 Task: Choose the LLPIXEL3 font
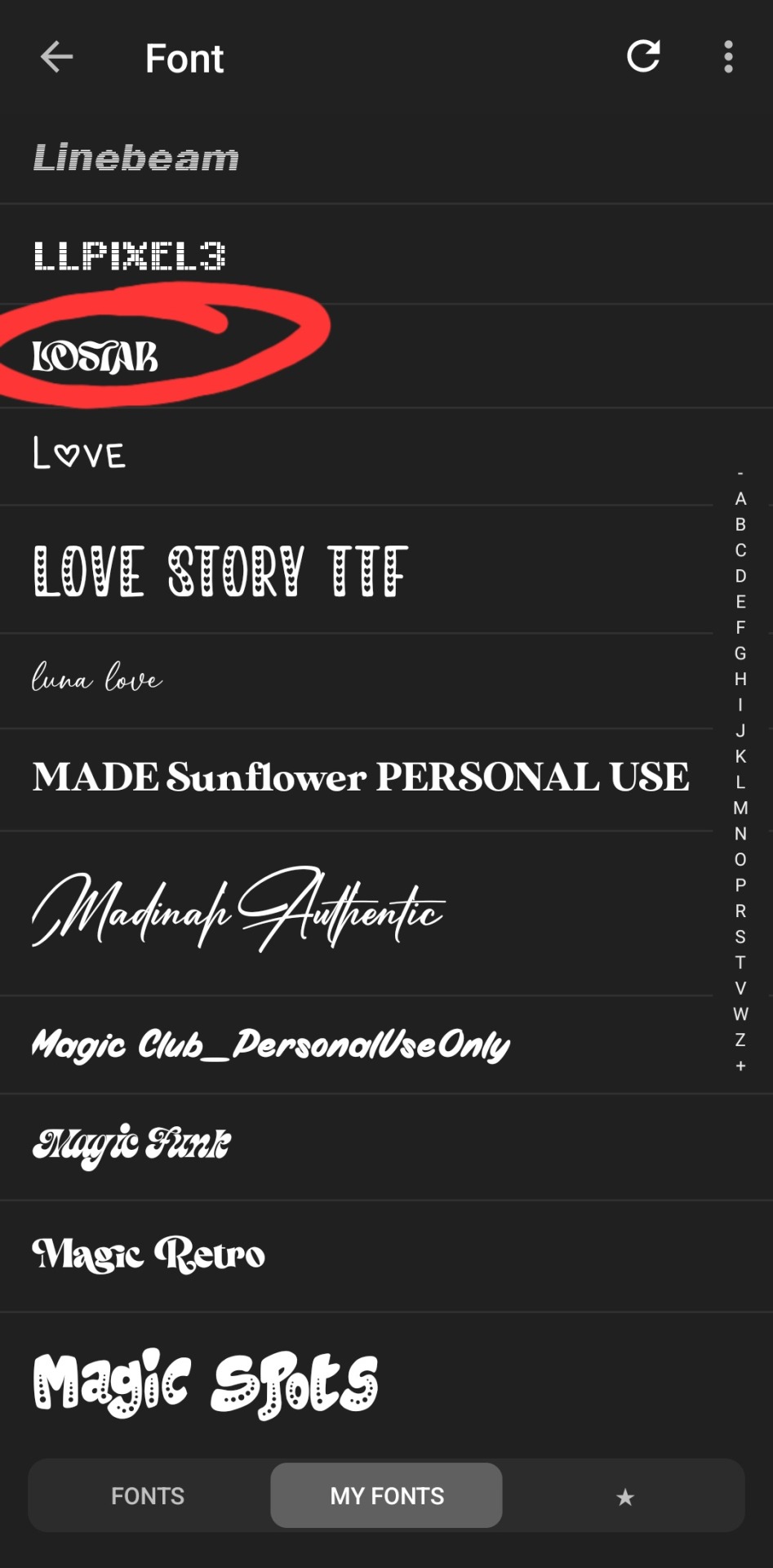pos(129,256)
